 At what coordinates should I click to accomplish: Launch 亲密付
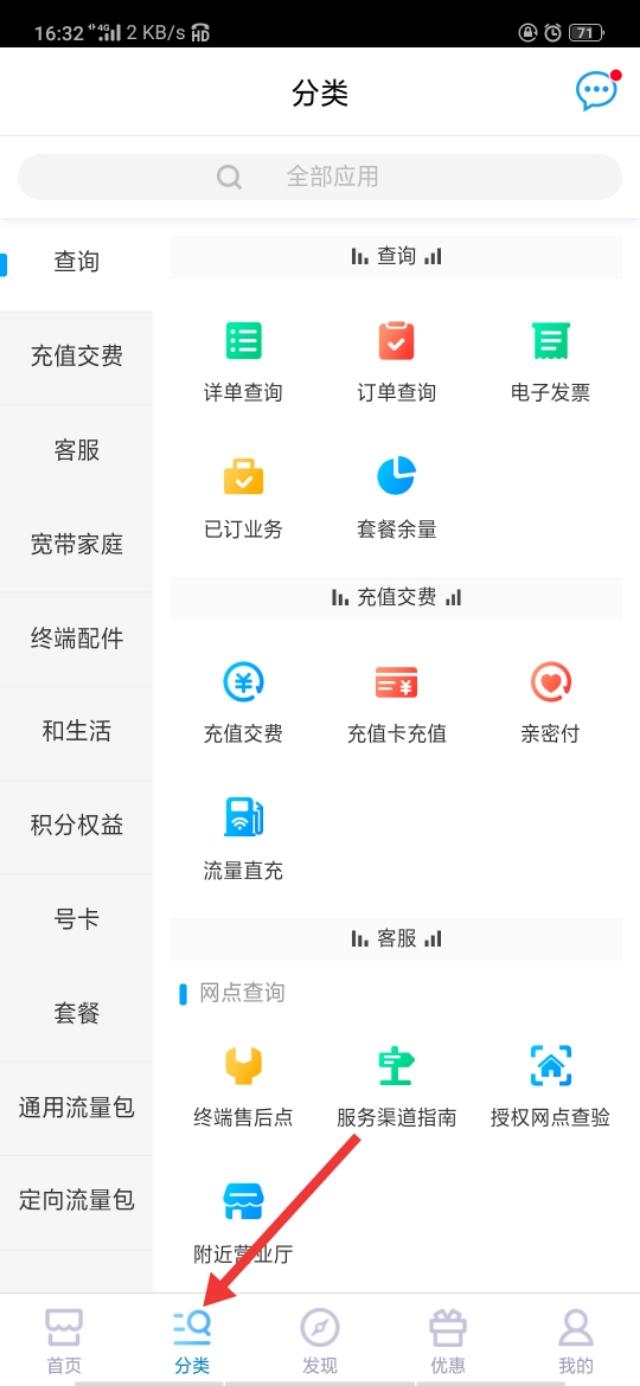tap(550, 702)
